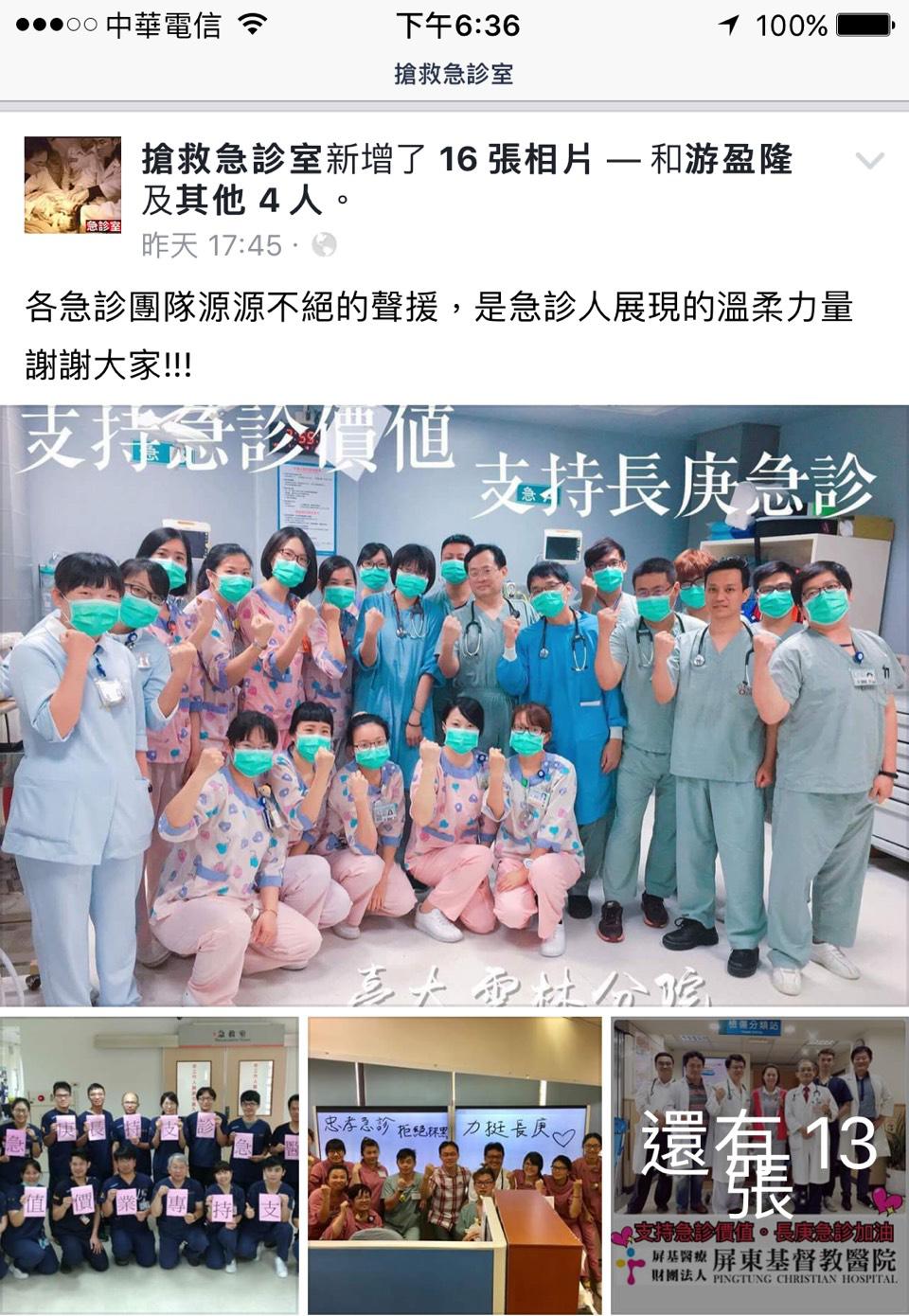Image resolution: width=909 pixels, height=1316 pixels.
Task: Open the post options chevron menu
Action: coord(869,161)
